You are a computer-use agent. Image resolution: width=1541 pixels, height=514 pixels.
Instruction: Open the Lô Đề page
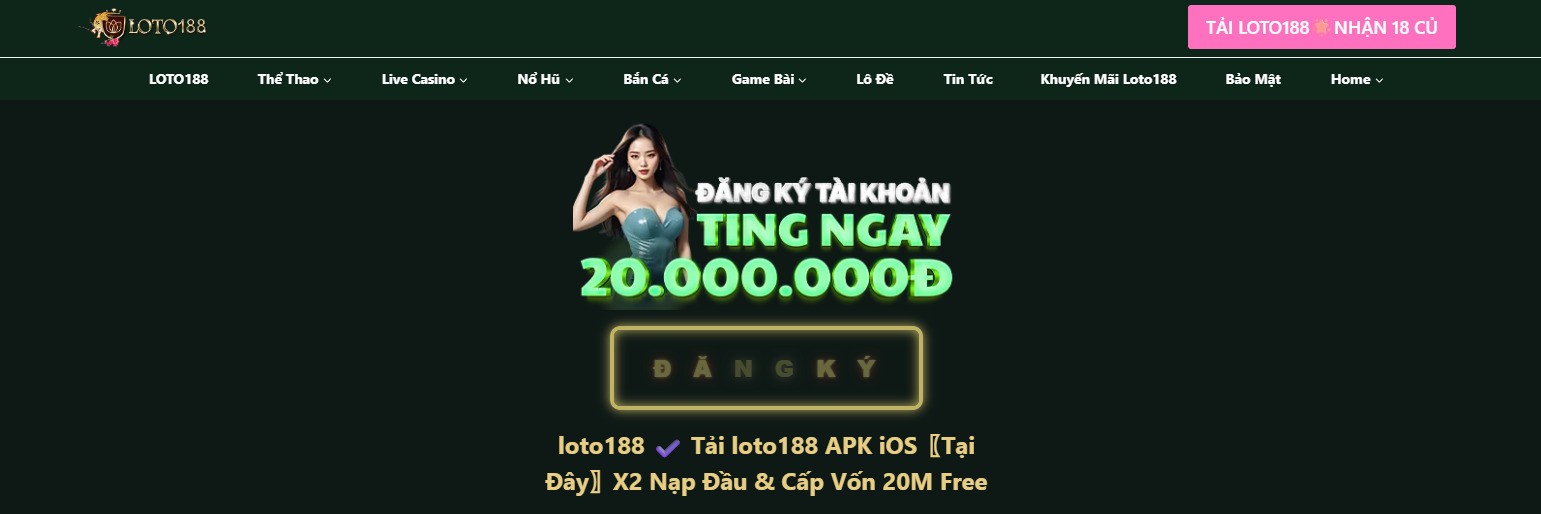pos(875,79)
